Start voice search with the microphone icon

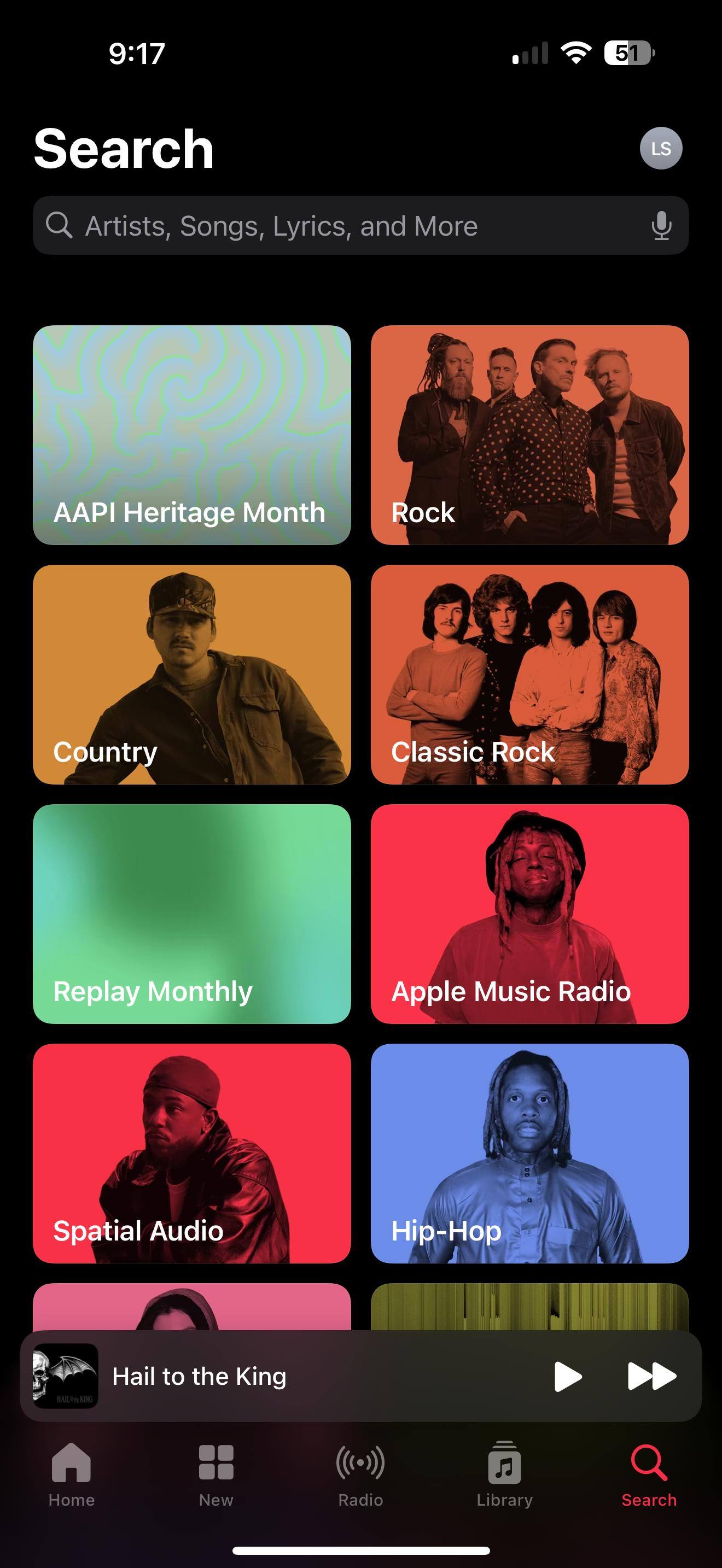click(661, 226)
